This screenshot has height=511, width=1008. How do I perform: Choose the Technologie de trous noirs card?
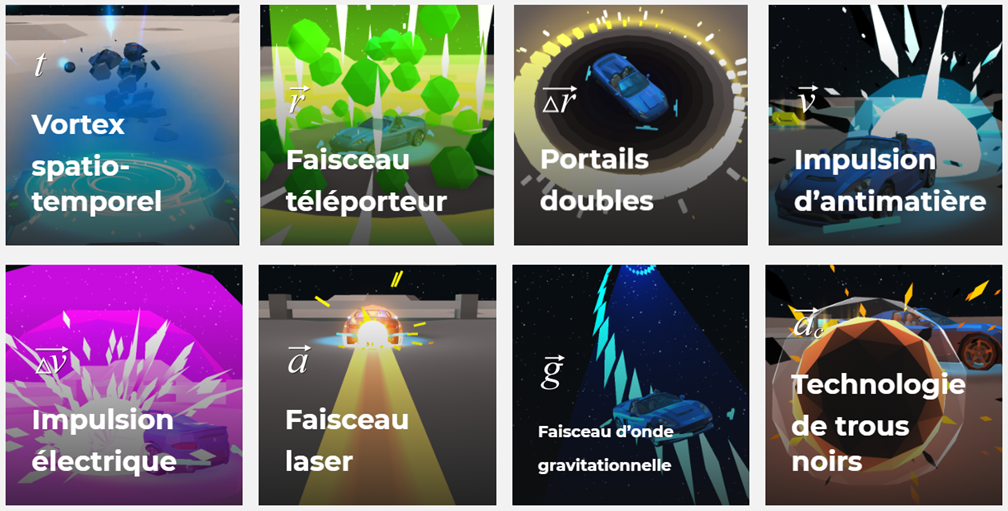[884, 385]
